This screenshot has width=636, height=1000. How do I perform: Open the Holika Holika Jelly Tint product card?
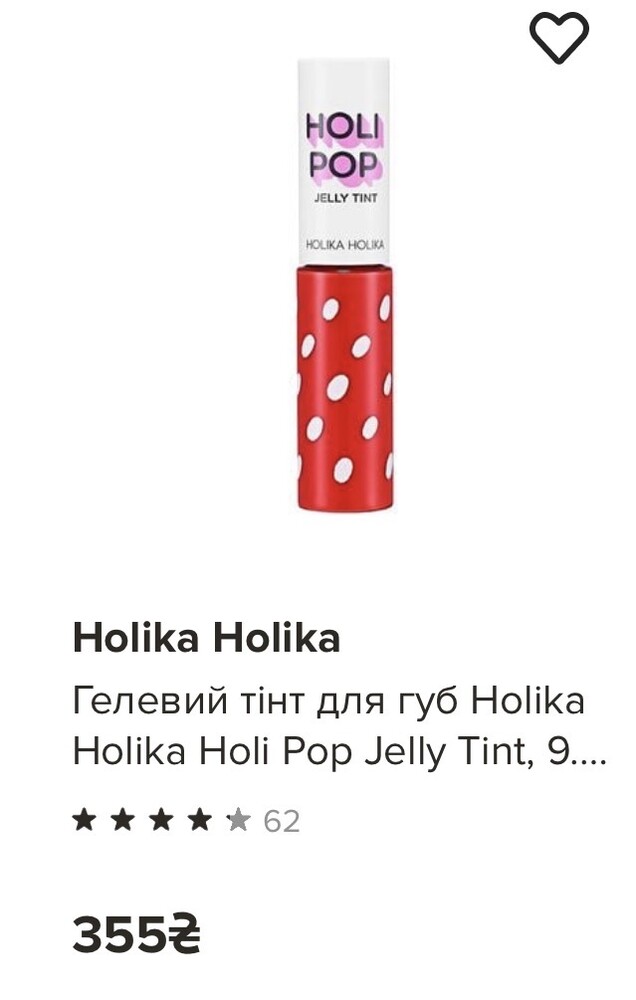[344, 285]
